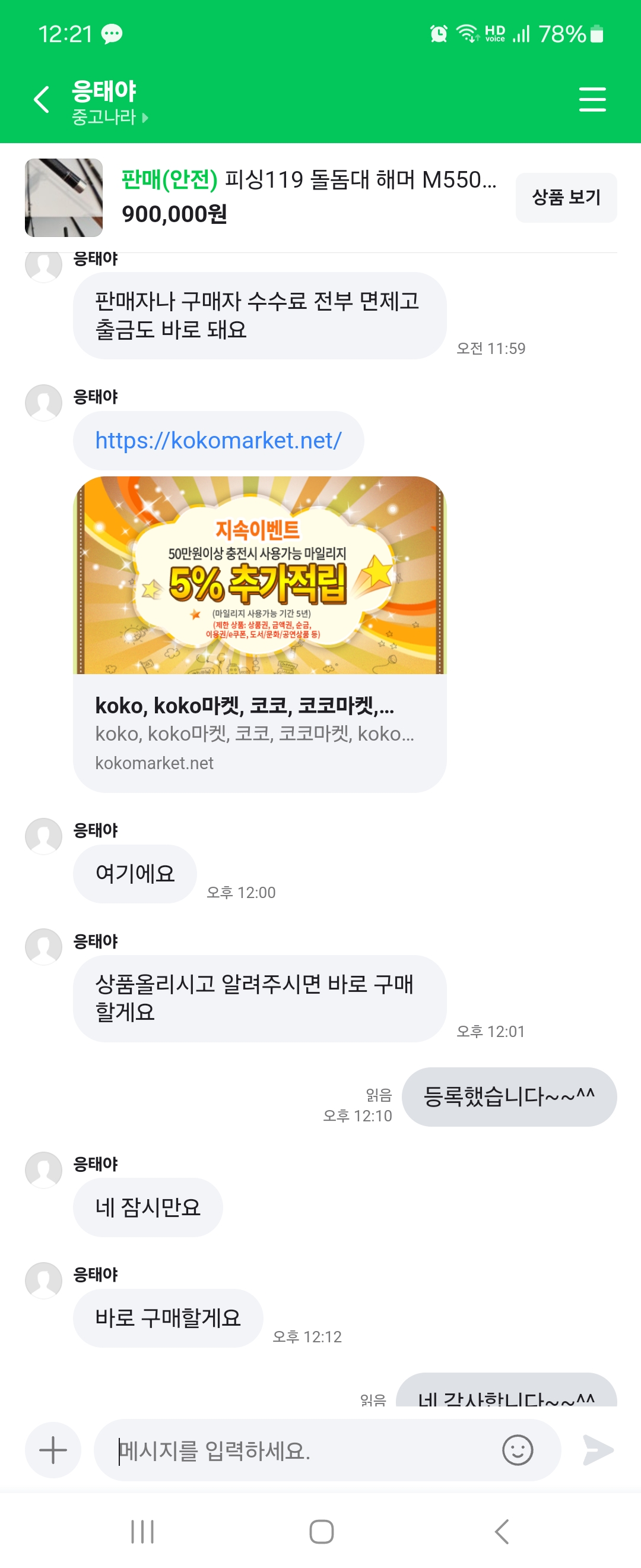Send the message with the arrow icon
This screenshot has height=1568, width=641.
[x=597, y=1450]
